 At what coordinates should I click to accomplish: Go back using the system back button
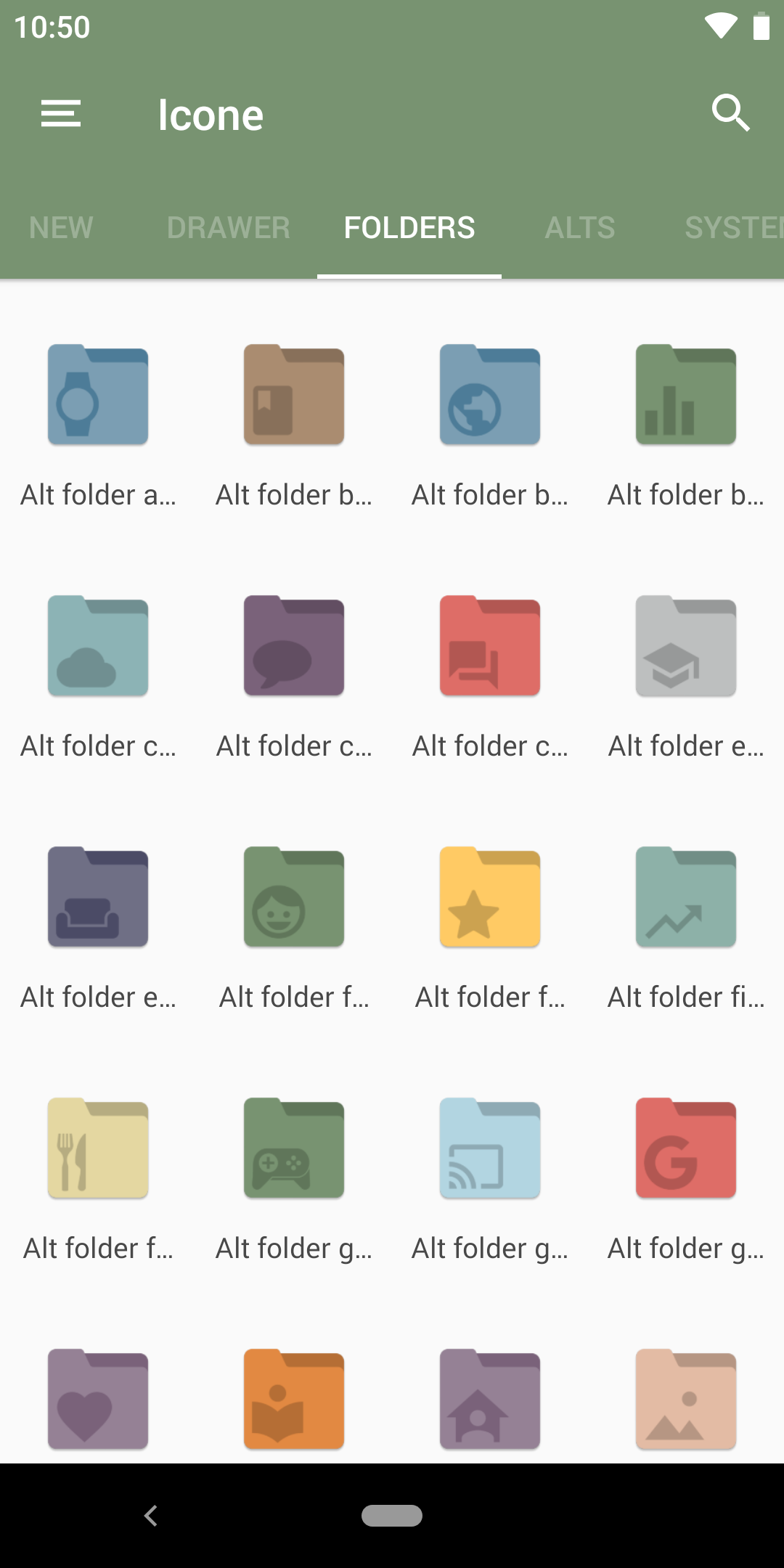pyautogui.click(x=151, y=1516)
